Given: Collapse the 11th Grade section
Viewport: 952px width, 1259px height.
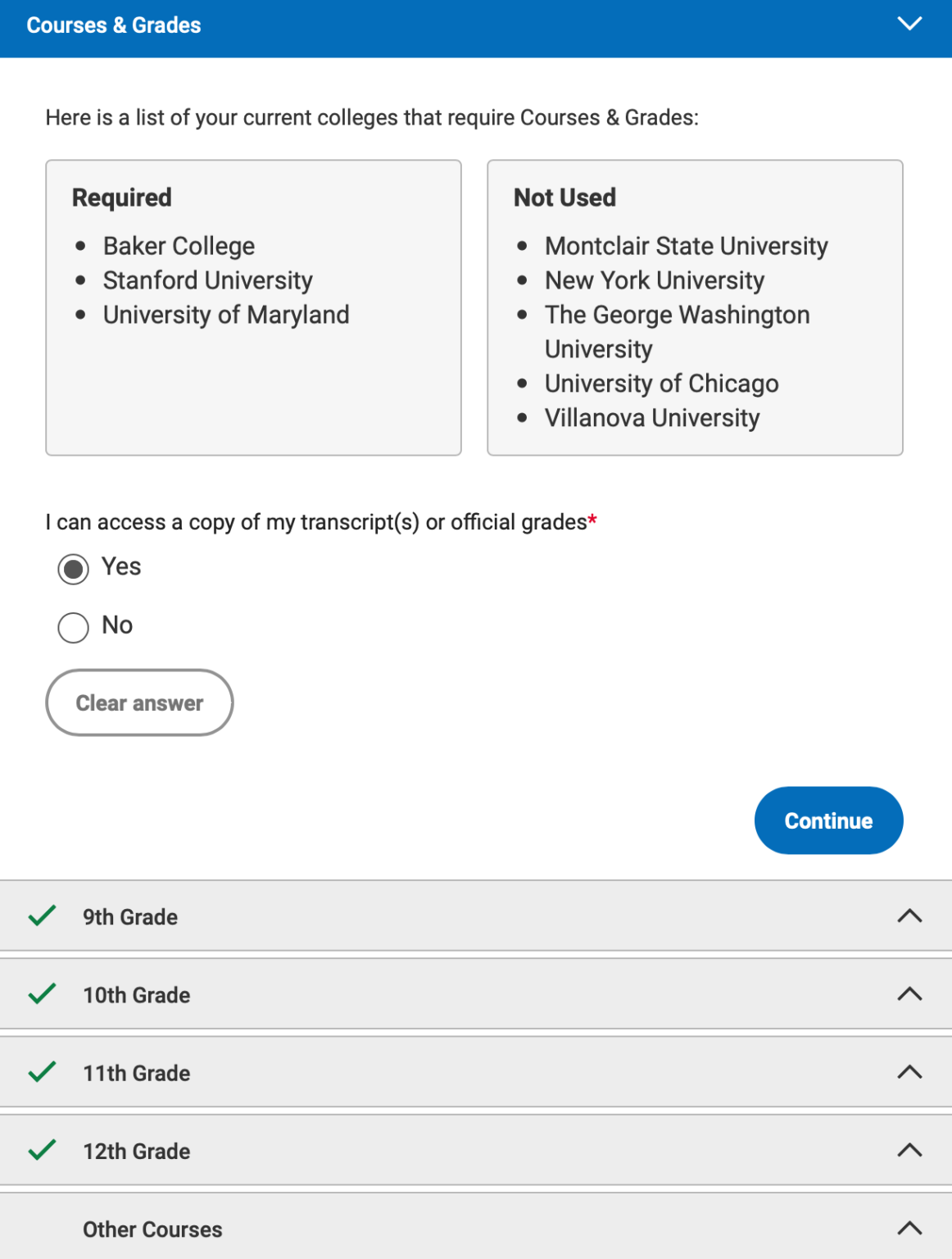Looking at the screenshot, I should 908,1072.
